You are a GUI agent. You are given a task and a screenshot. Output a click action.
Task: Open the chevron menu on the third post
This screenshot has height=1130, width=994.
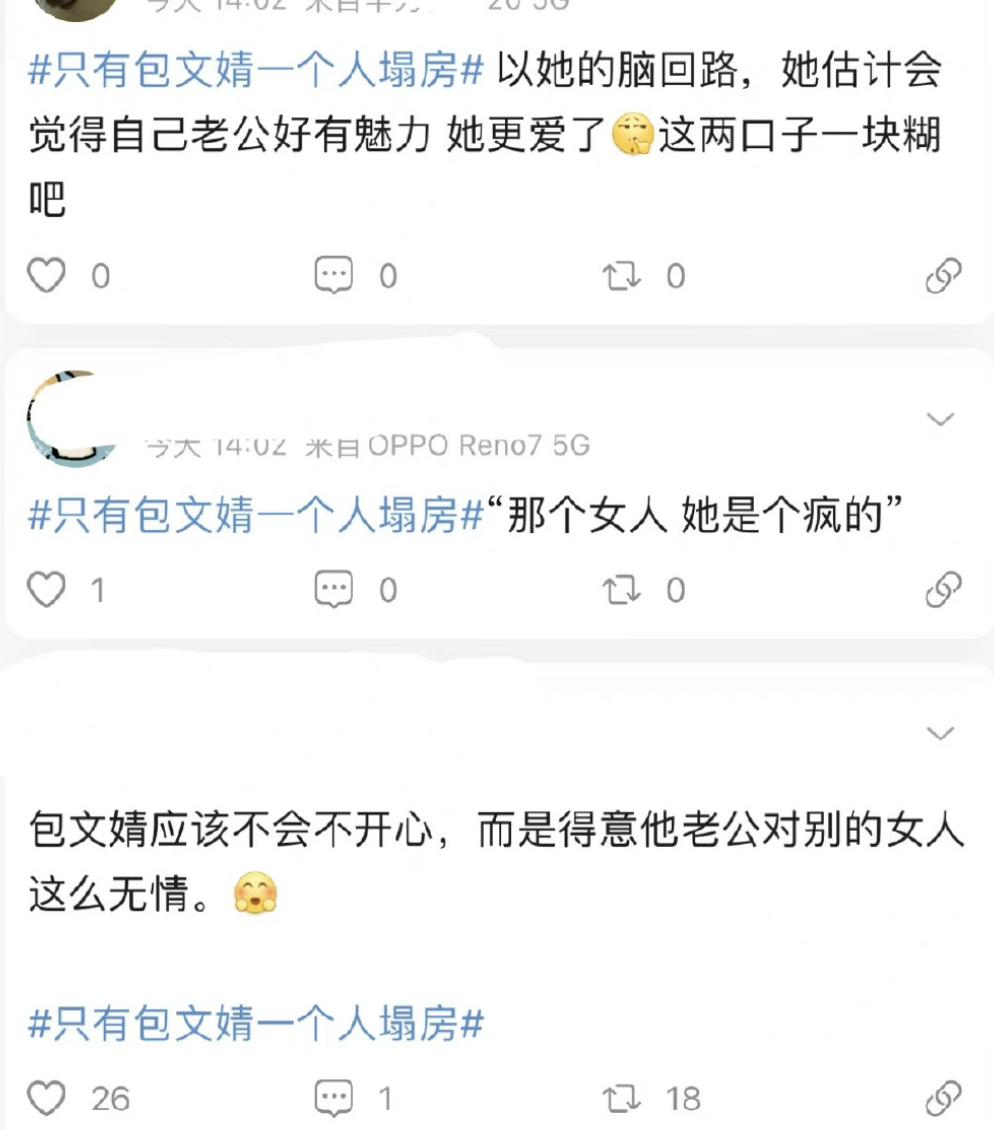[938, 733]
